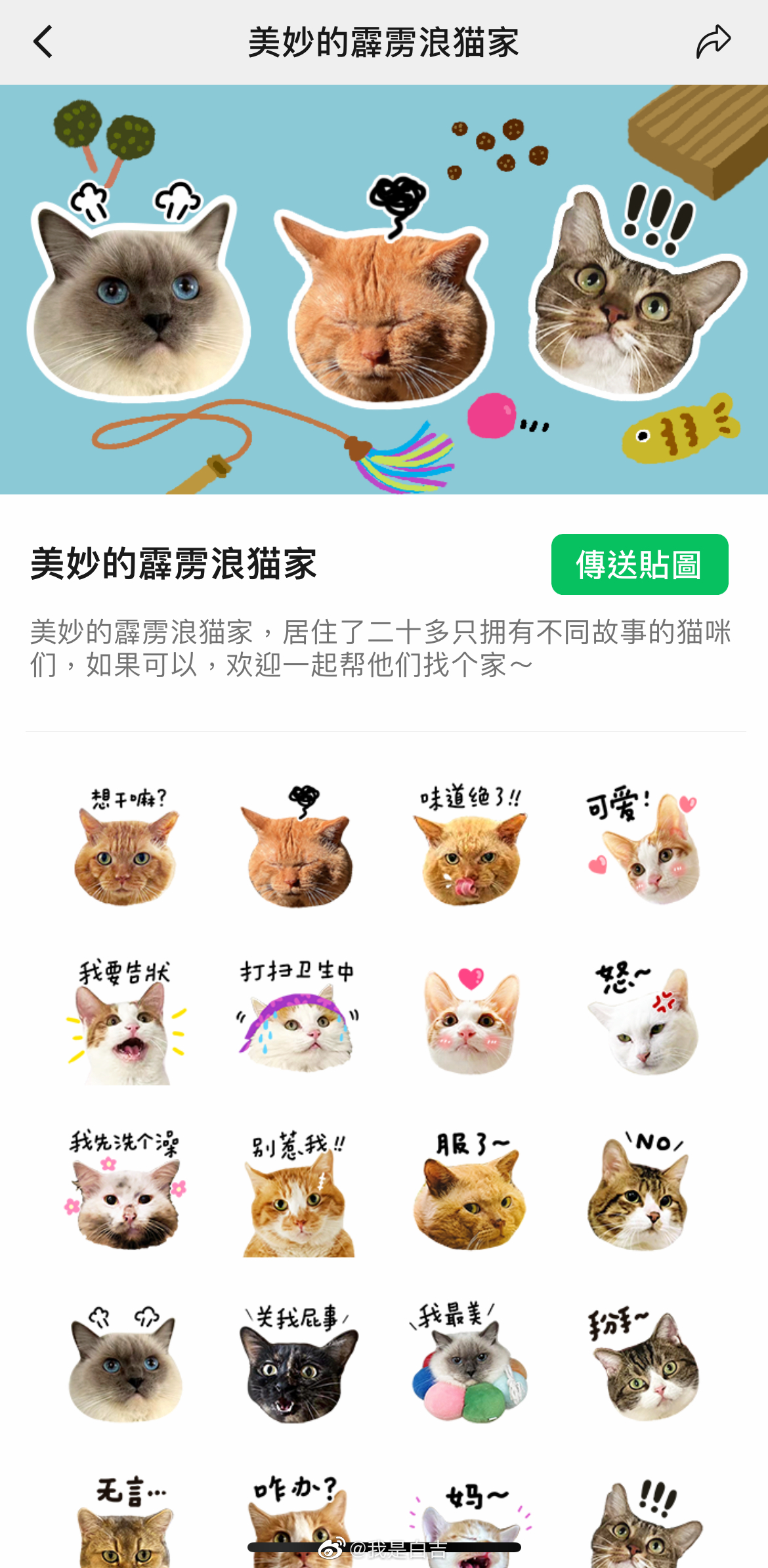
Task: Open the 可爱! sticker with hearts
Action: tap(643, 848)
